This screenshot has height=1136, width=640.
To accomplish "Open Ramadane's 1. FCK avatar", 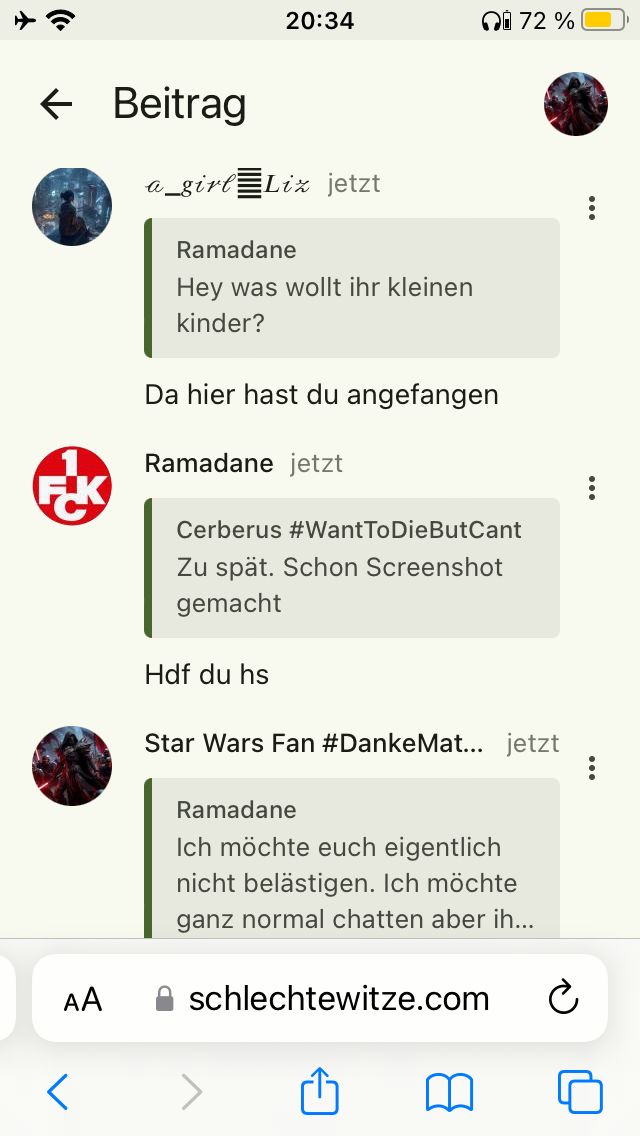I will 72,486.
